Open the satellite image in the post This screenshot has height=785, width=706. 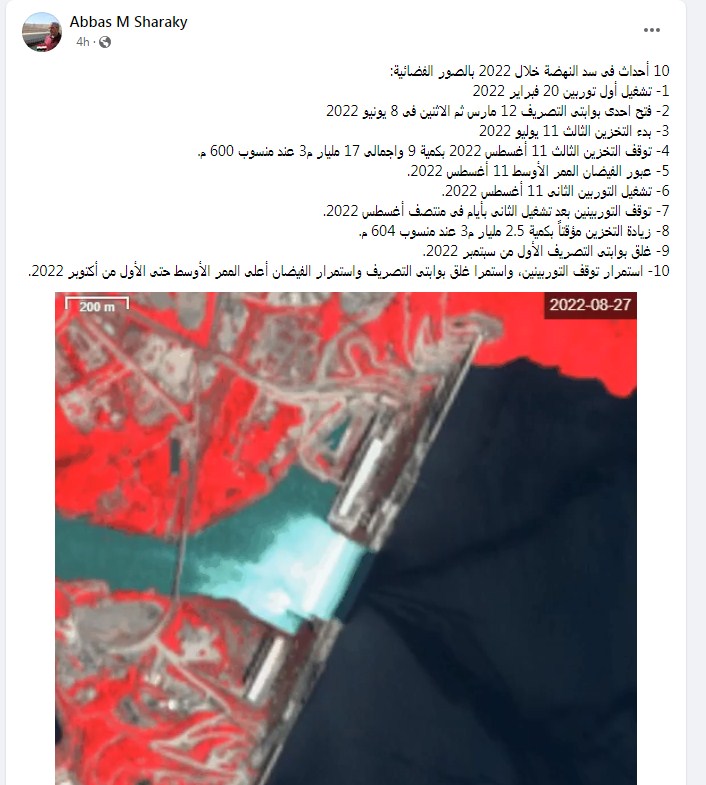pos(345,540)
